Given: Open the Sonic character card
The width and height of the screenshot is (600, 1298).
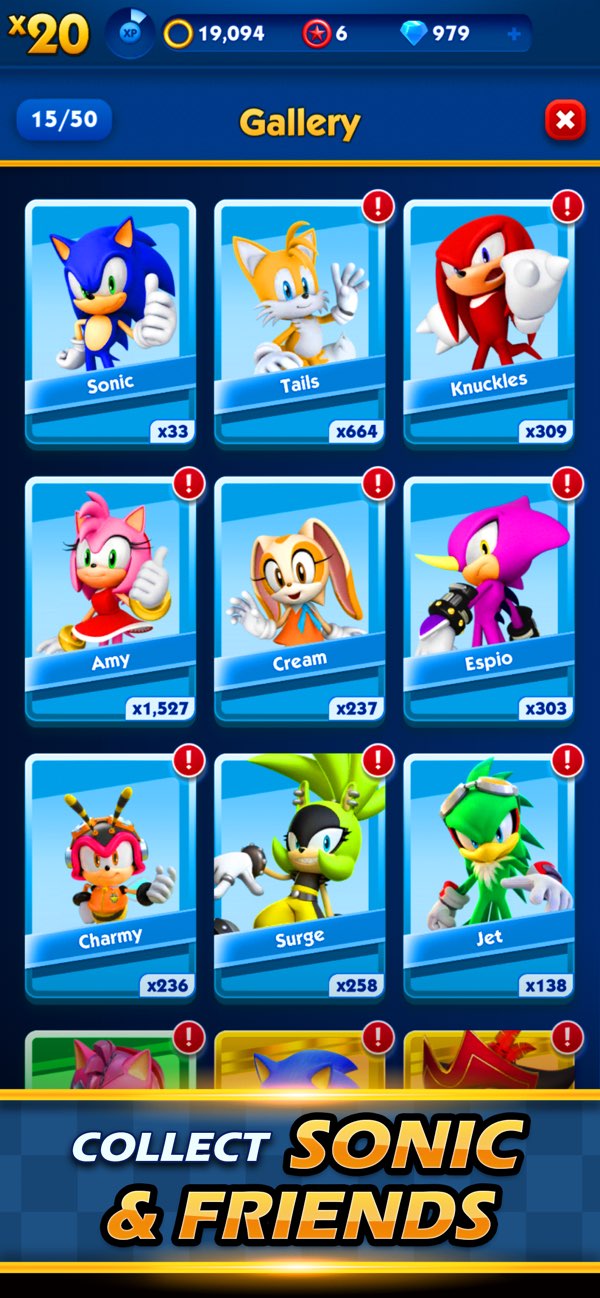Looking at the screenshot, I should [x=110, y=320].
